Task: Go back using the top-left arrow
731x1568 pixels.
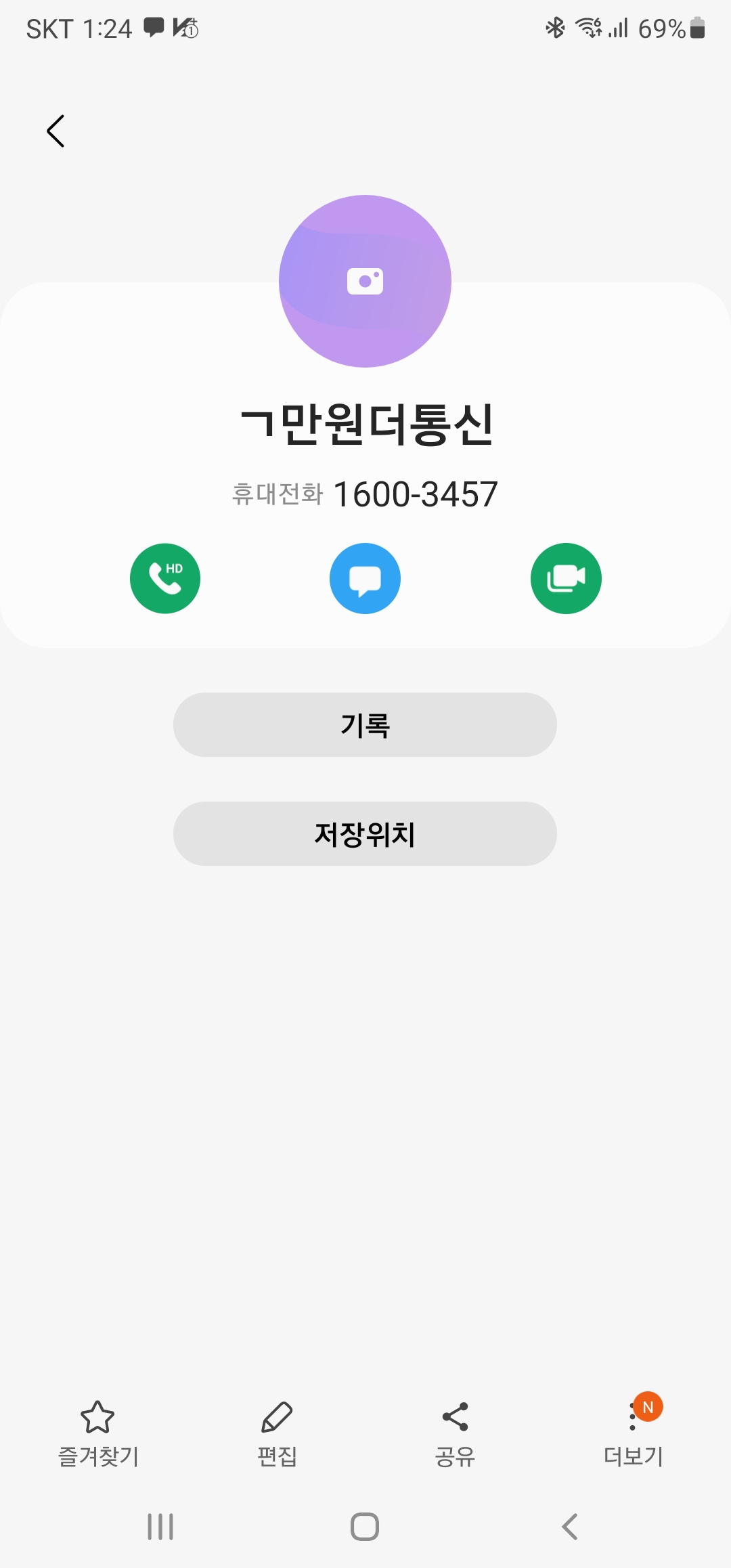Action: [56, 131]
